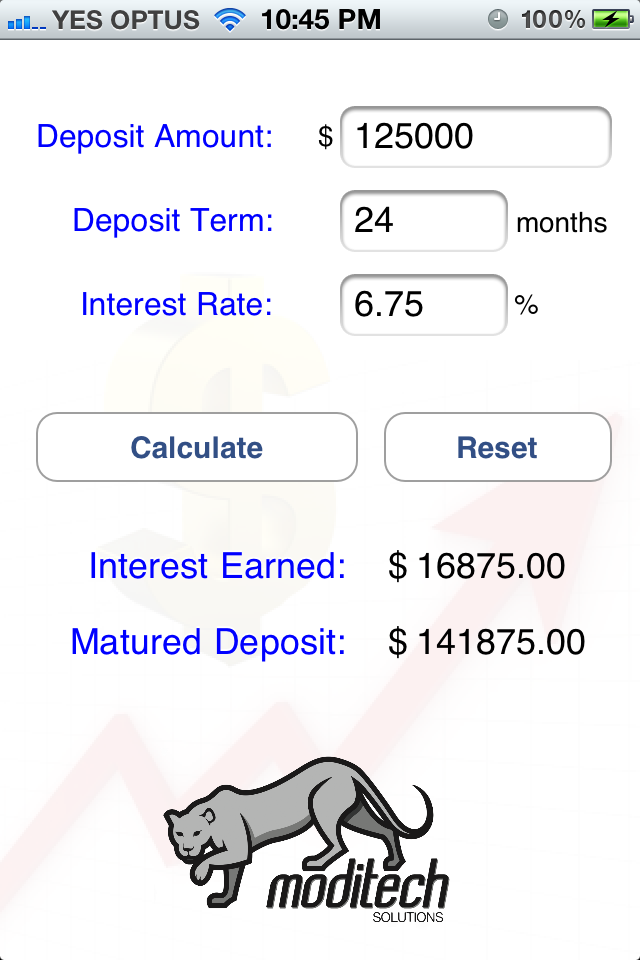640x960 pixels.
Task: Edit the Deposit Amount field
Action: click(475, 137)
